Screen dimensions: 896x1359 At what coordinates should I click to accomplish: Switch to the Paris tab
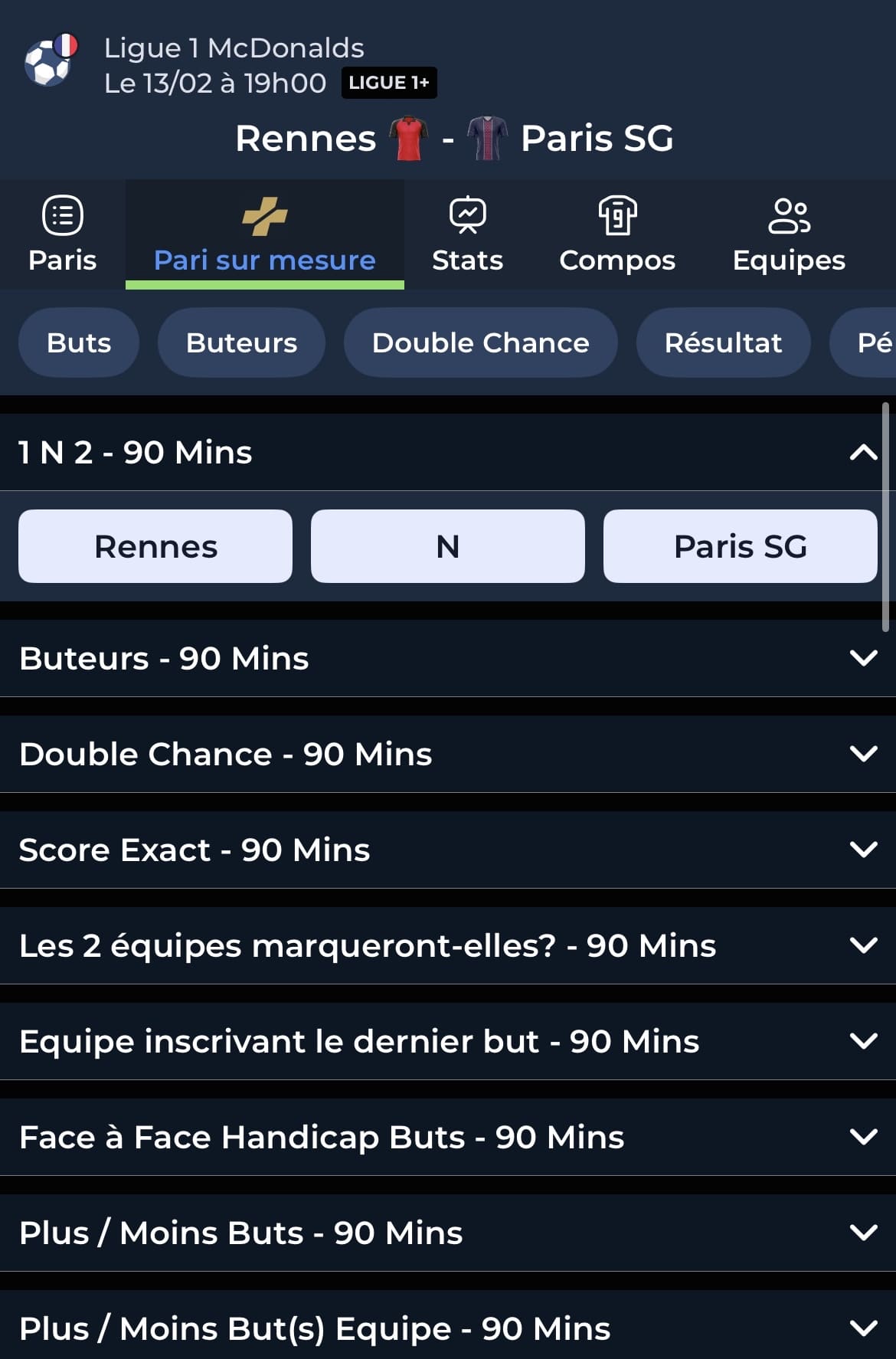(x=62, y=234)
